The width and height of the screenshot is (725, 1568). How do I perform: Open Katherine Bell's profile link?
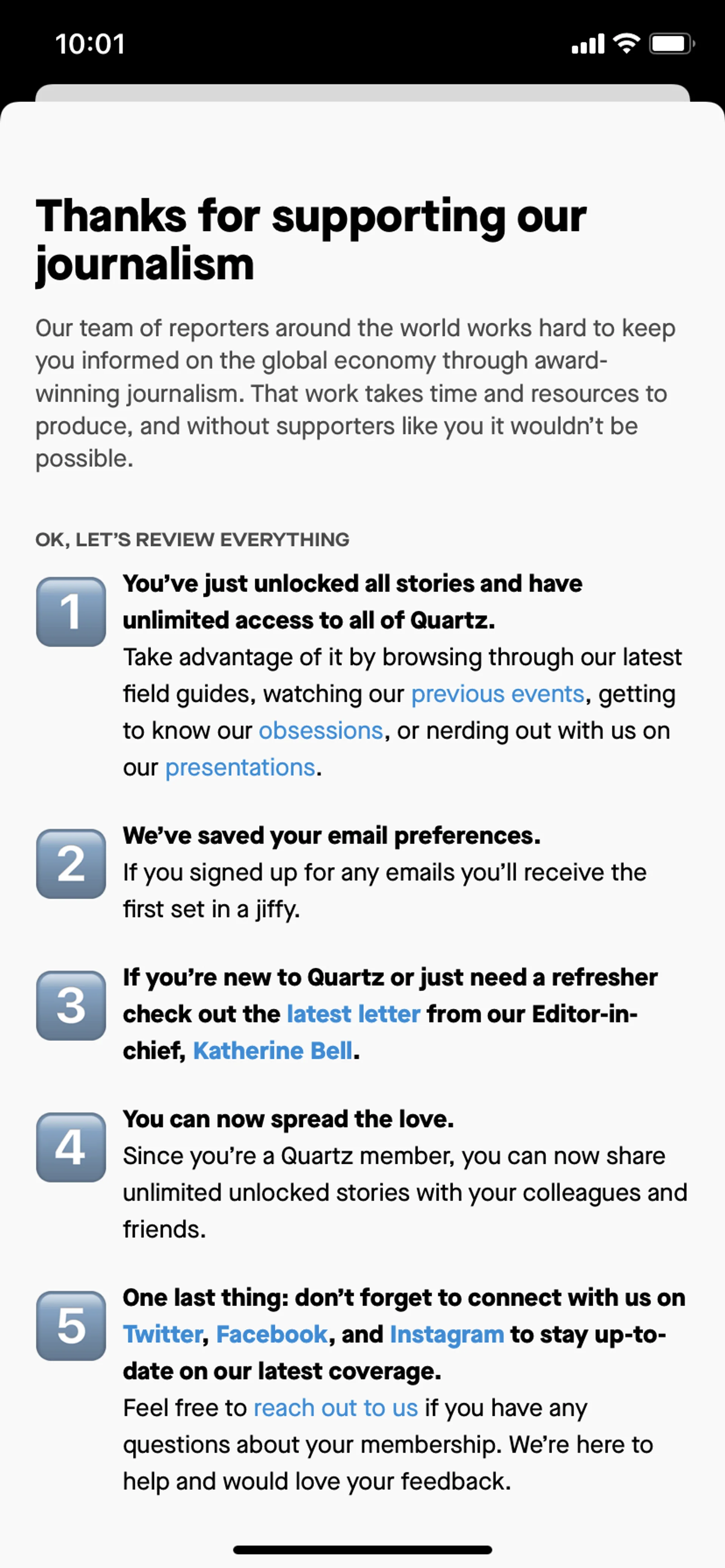click(x=272, y=1051)
